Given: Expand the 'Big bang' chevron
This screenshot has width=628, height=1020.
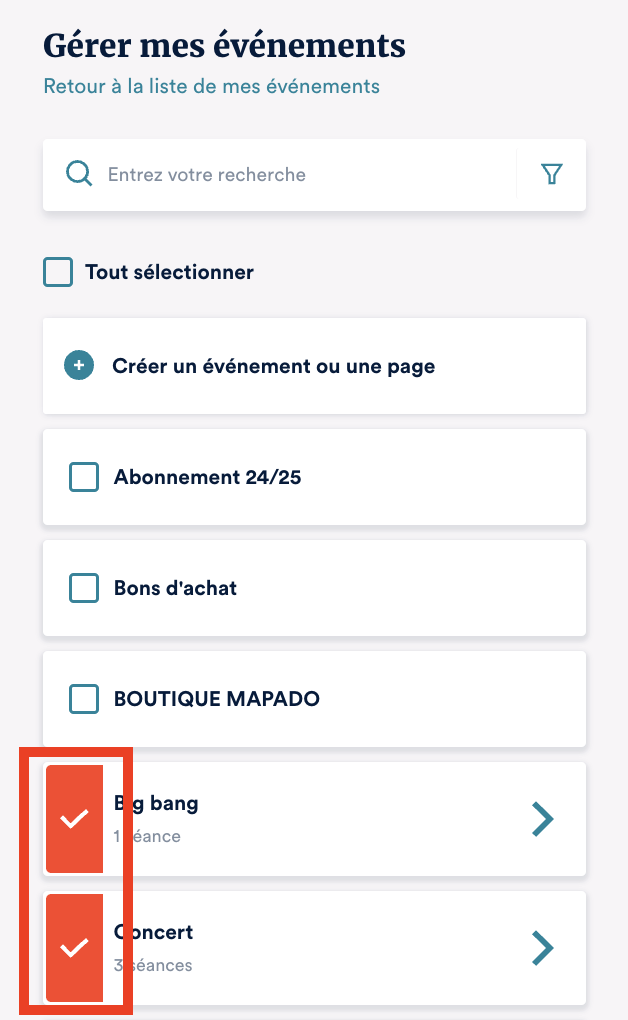Looking at the screenshot, I should (x=542, y=819).
